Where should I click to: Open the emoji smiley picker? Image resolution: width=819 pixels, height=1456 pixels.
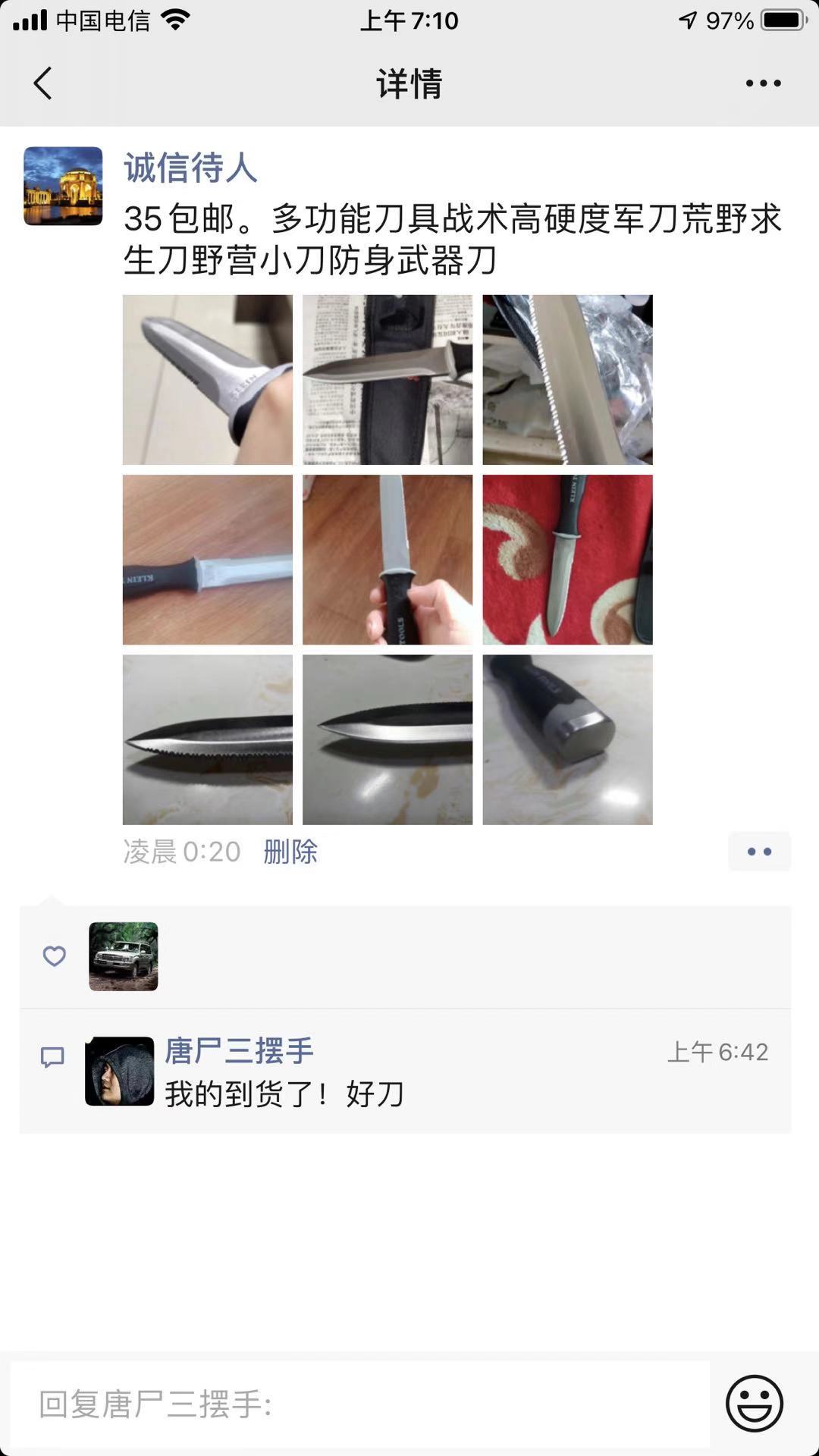(x=754, y=1404)
